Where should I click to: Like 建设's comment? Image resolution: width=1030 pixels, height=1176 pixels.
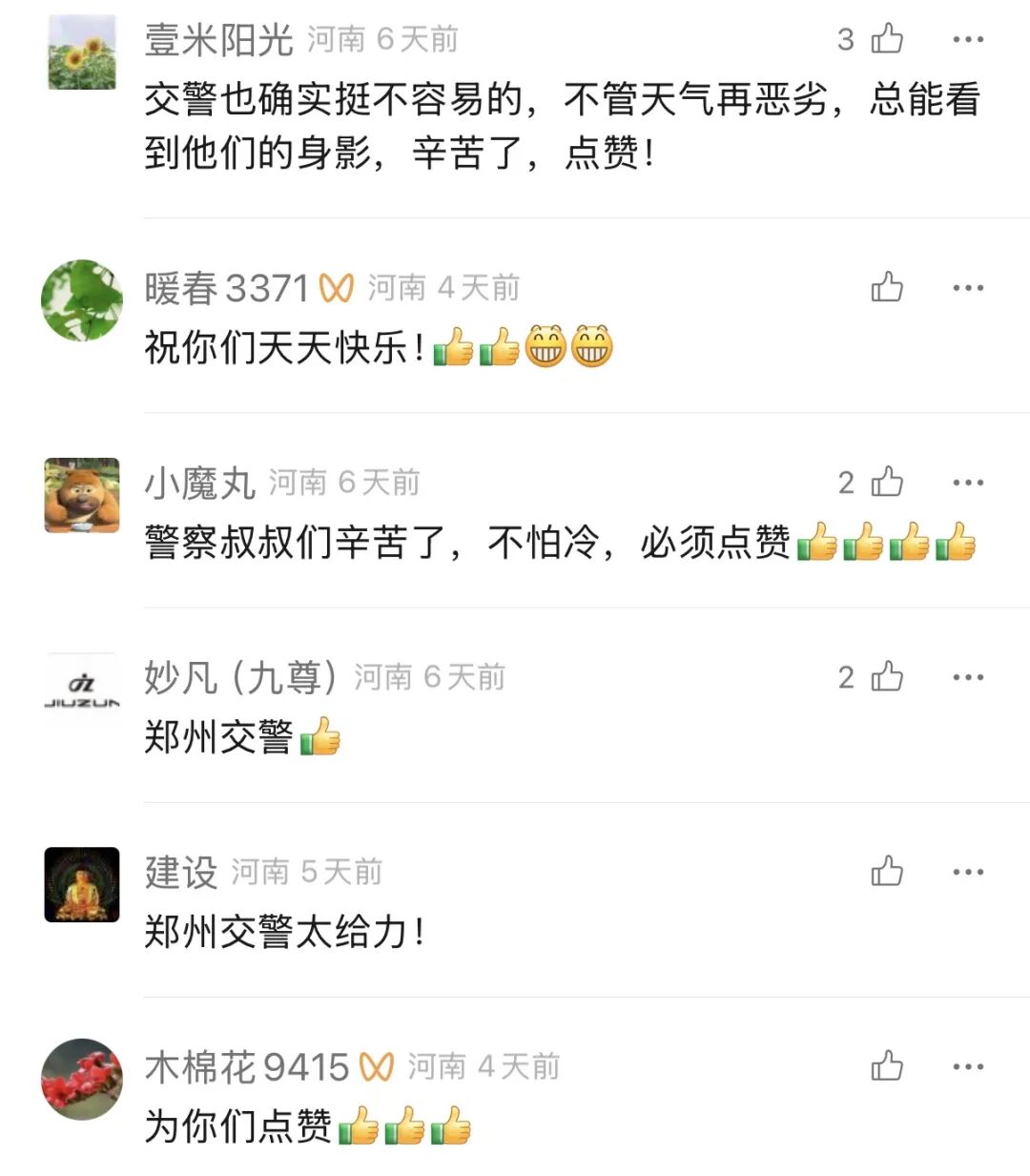[887, 872]
